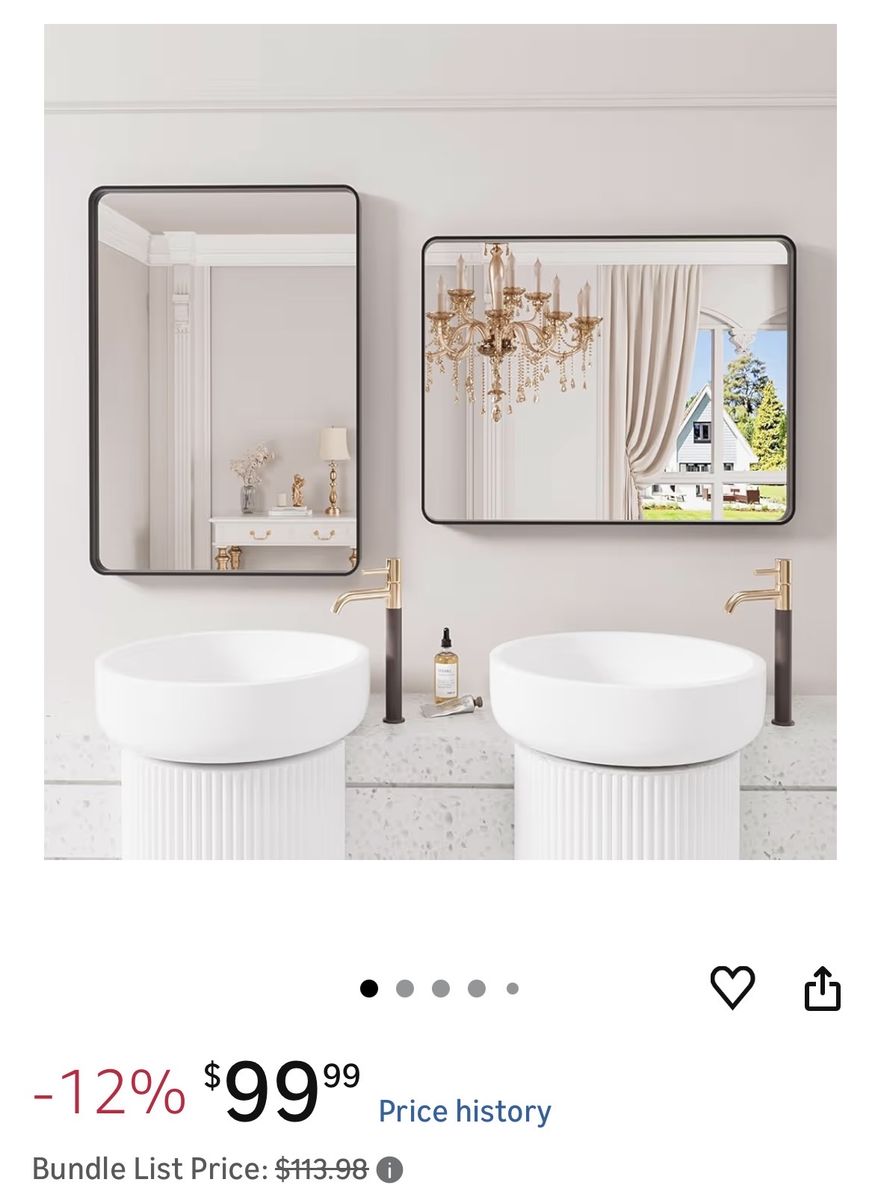The image size is (881, 1200).
Task: Tap the info icon beside Bundle List Price
Action: tap(389, 1168)
